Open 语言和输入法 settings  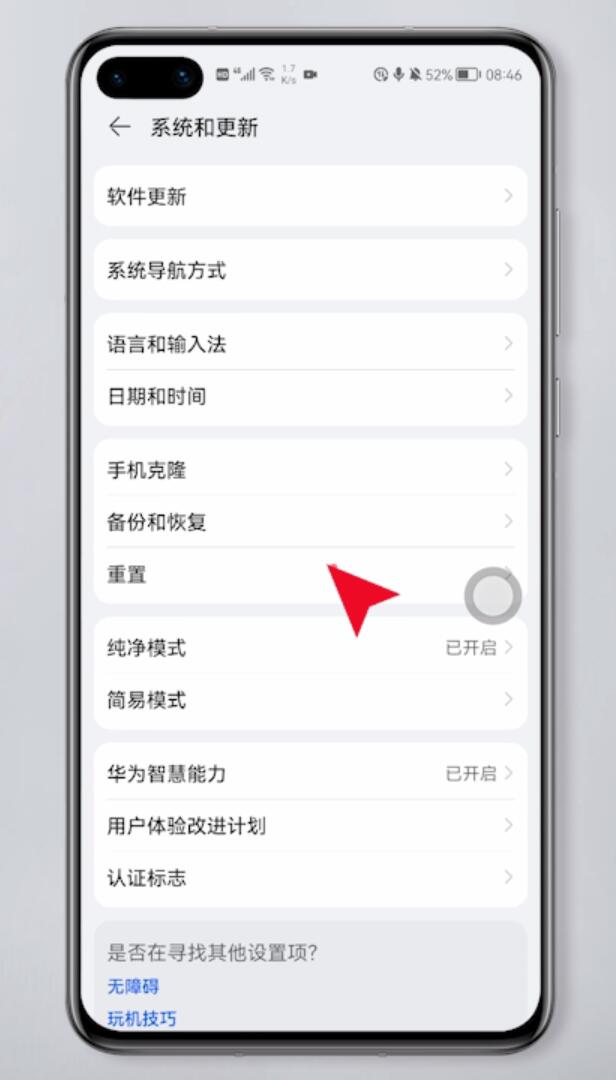point(310,344)
